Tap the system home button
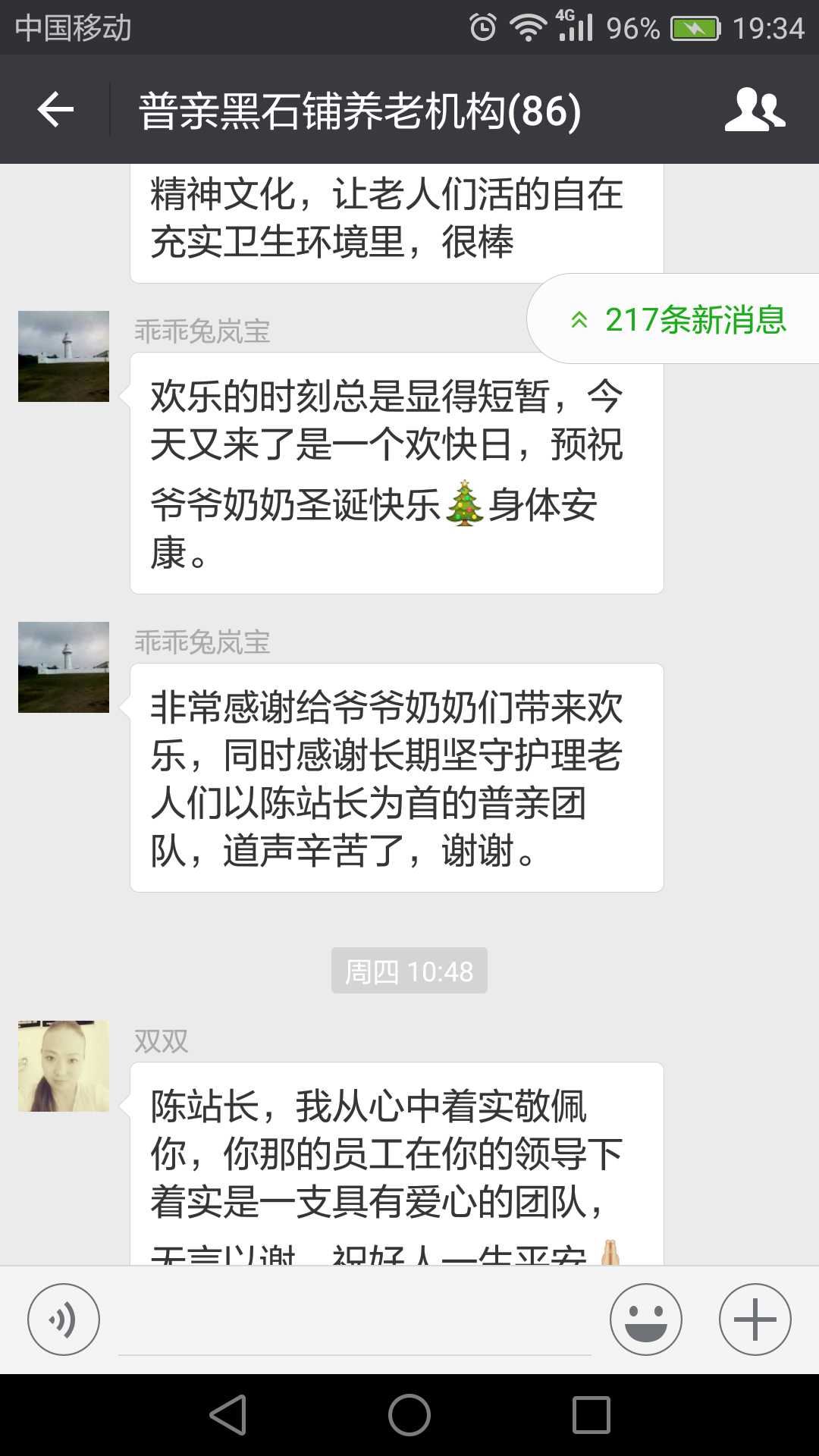The image size is (819, 1456). 409,1415
